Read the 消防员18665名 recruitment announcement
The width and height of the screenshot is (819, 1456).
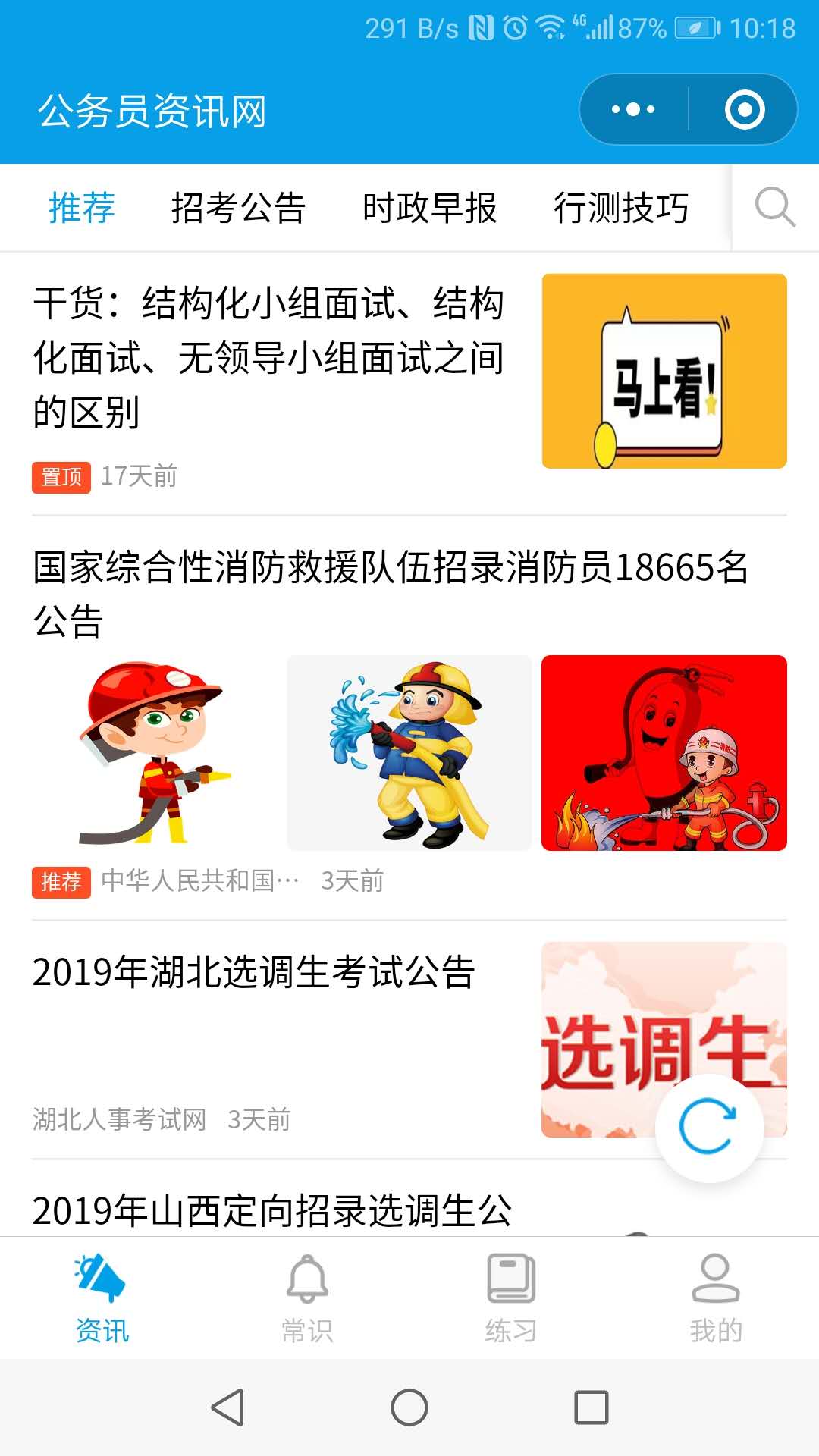click(391, 594)
